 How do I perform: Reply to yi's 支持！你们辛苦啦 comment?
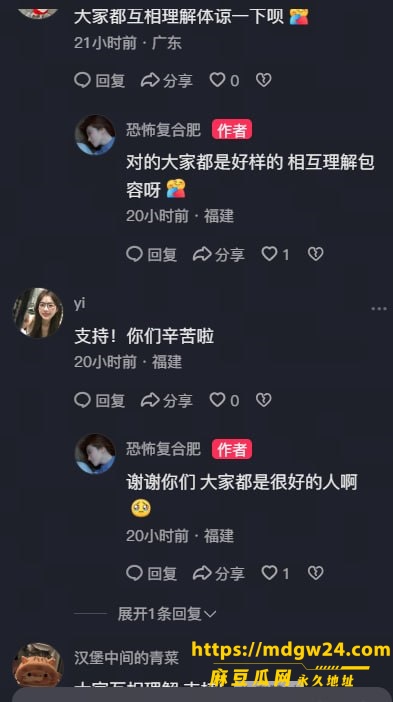[x=99, y=400]
